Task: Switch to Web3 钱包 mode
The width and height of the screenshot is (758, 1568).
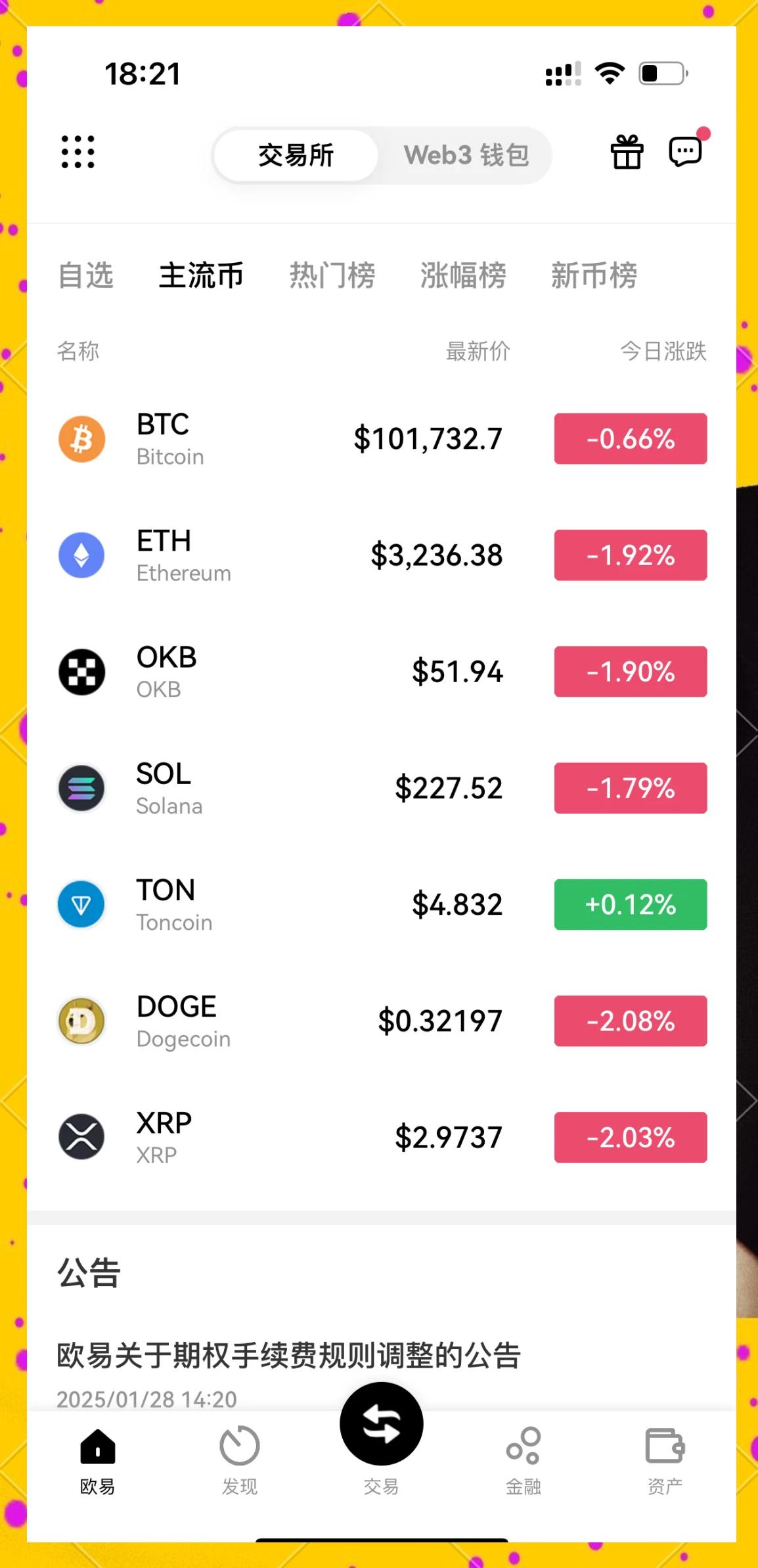Action: coord(466,155)
